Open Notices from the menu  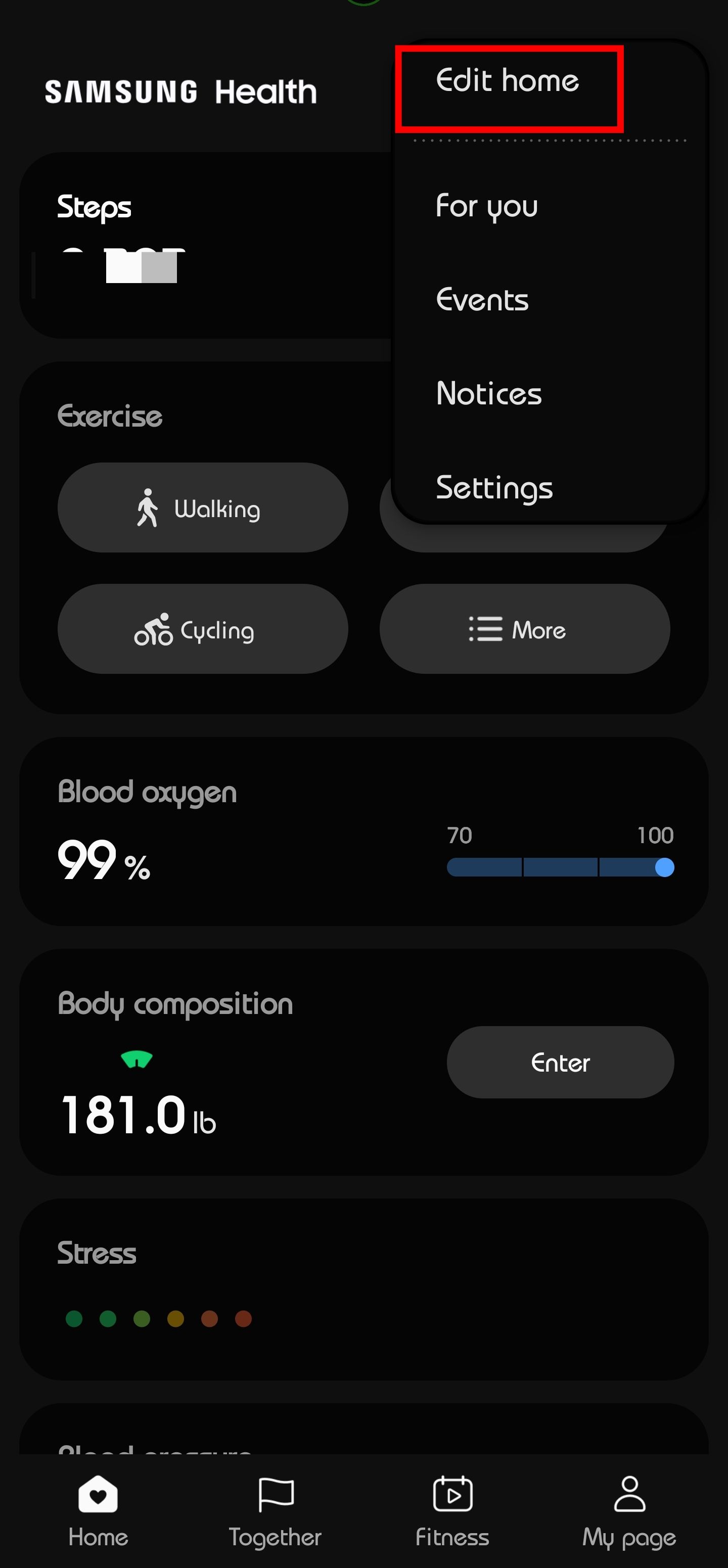tap(489, 393)
